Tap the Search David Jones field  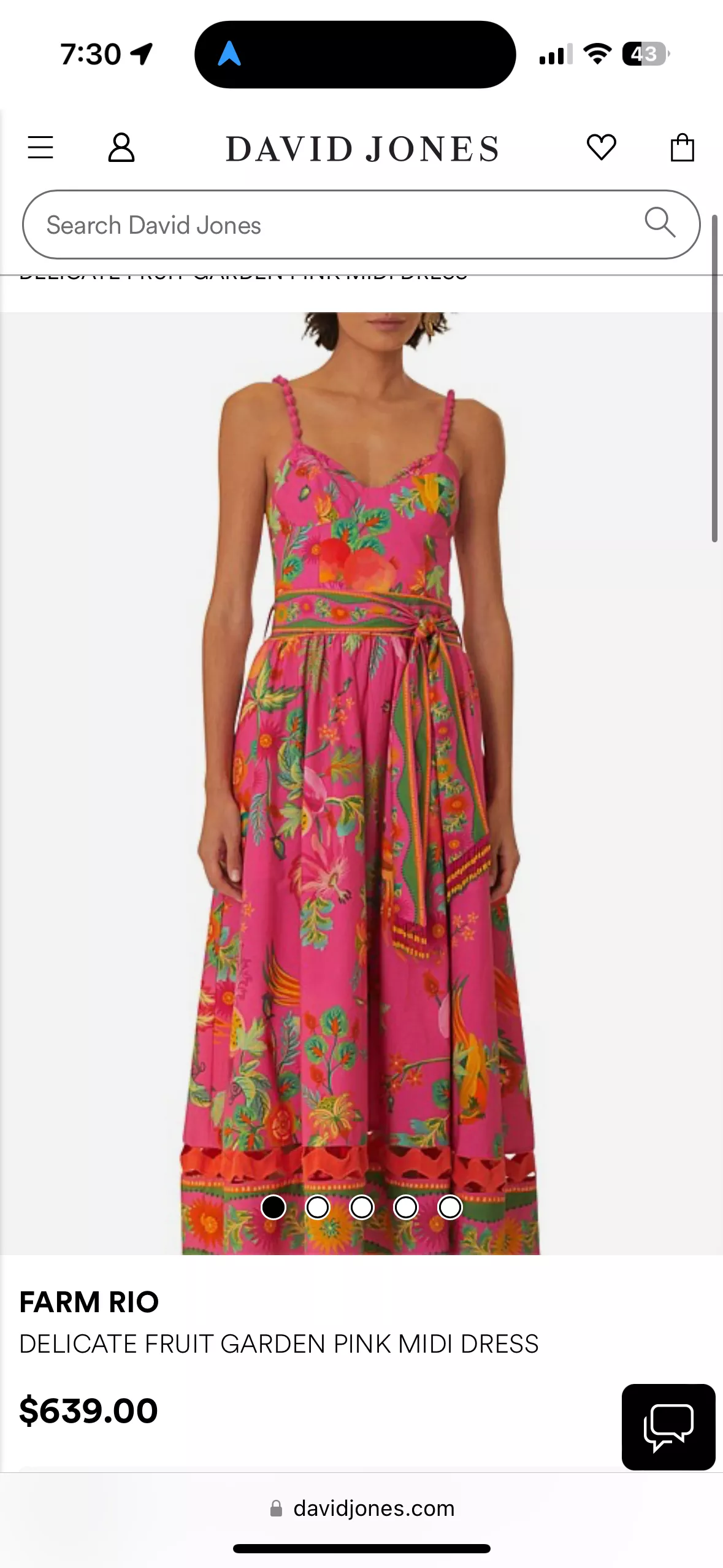[361, 225]
